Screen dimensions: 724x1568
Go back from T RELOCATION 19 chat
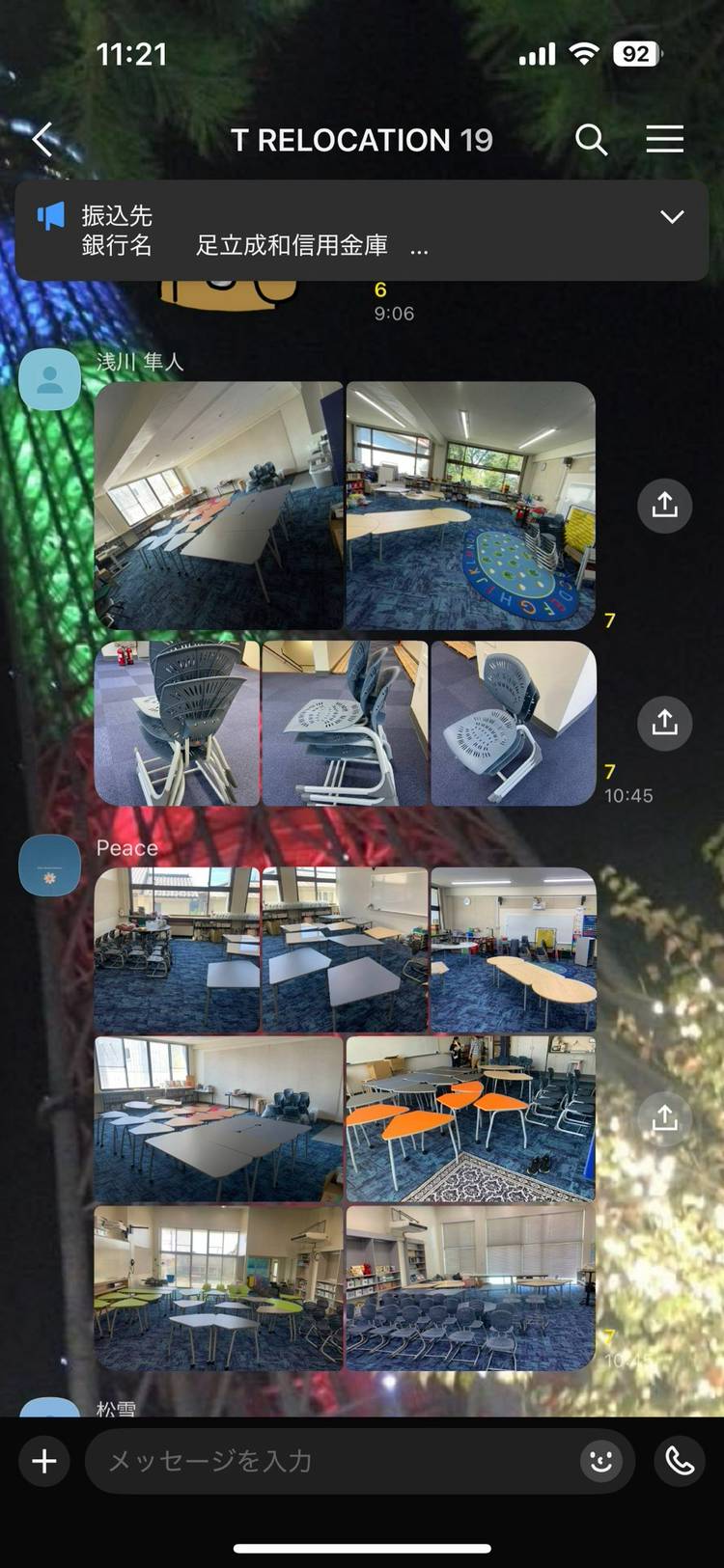tap(42, 140)
